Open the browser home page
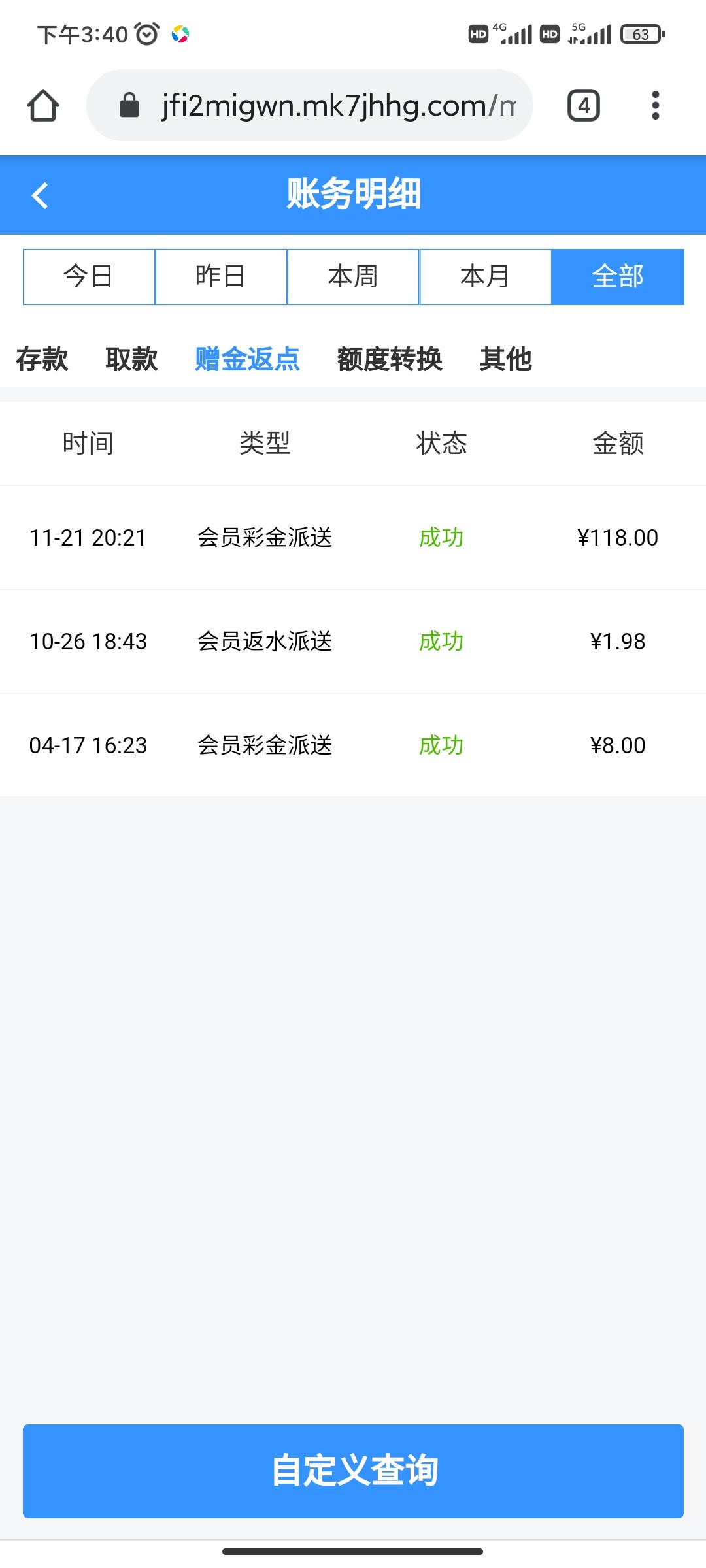The image size is (706, 1568). pos(43,106)
